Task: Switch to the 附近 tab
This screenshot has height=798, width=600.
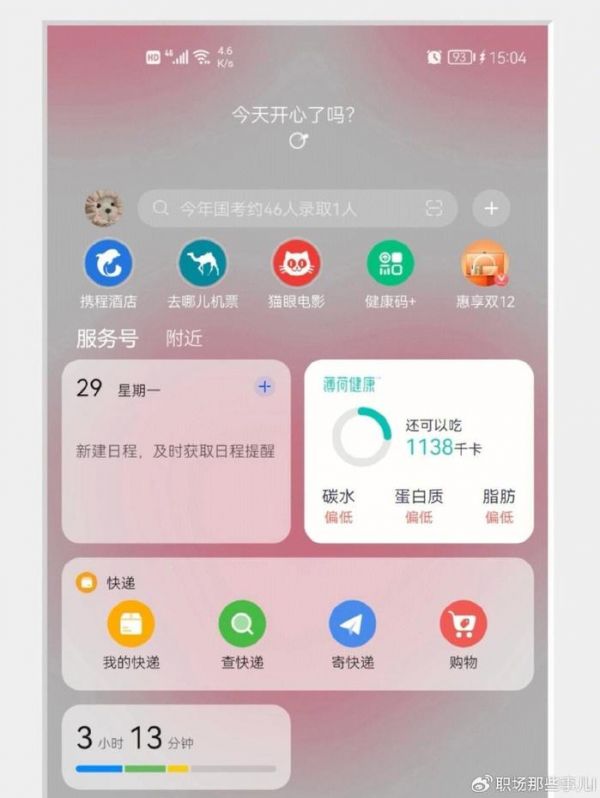Action: 184,339
